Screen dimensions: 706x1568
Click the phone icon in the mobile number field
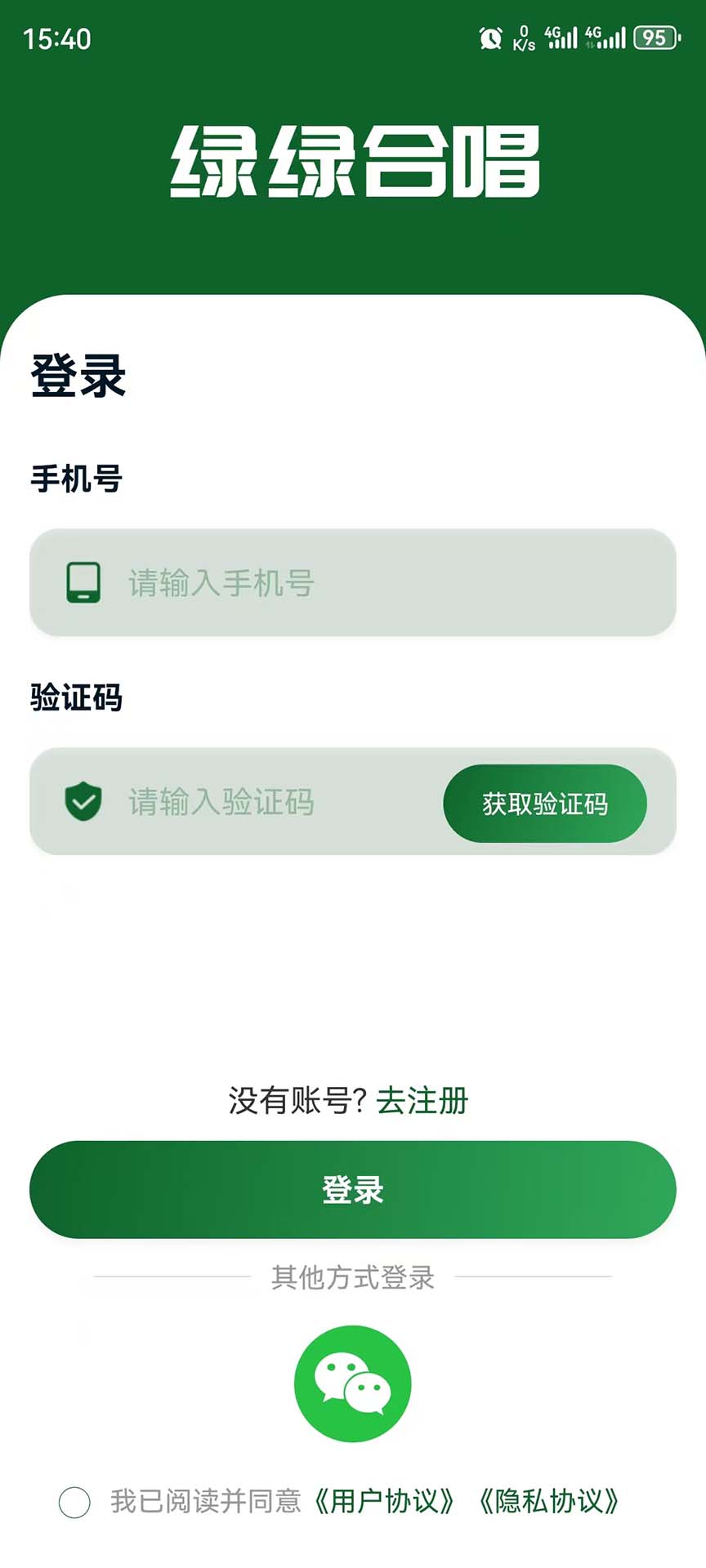click(84, 582)
